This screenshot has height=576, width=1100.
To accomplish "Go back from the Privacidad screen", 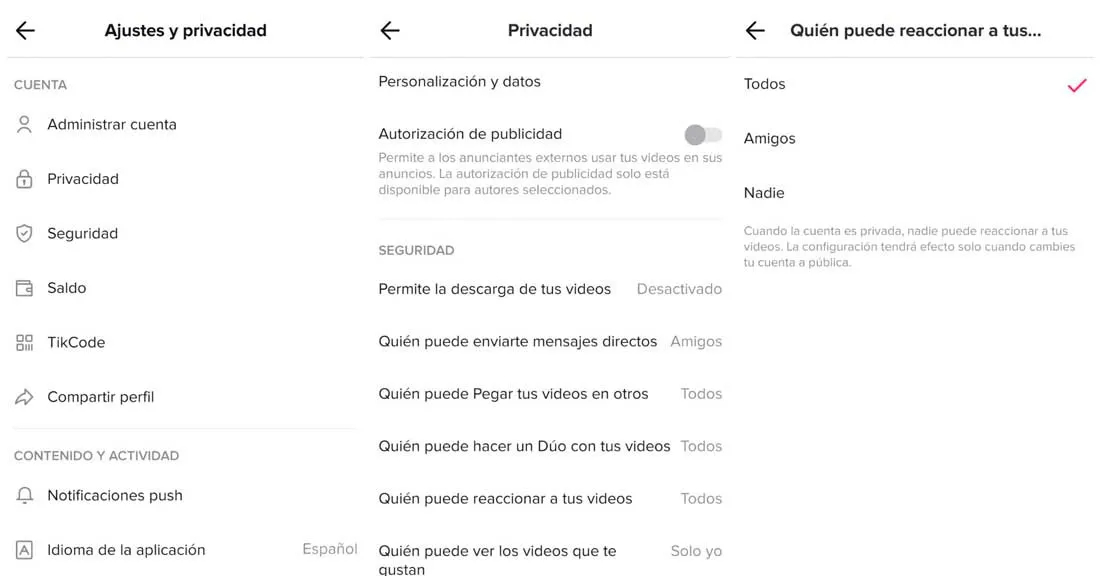I will (390, 31).
